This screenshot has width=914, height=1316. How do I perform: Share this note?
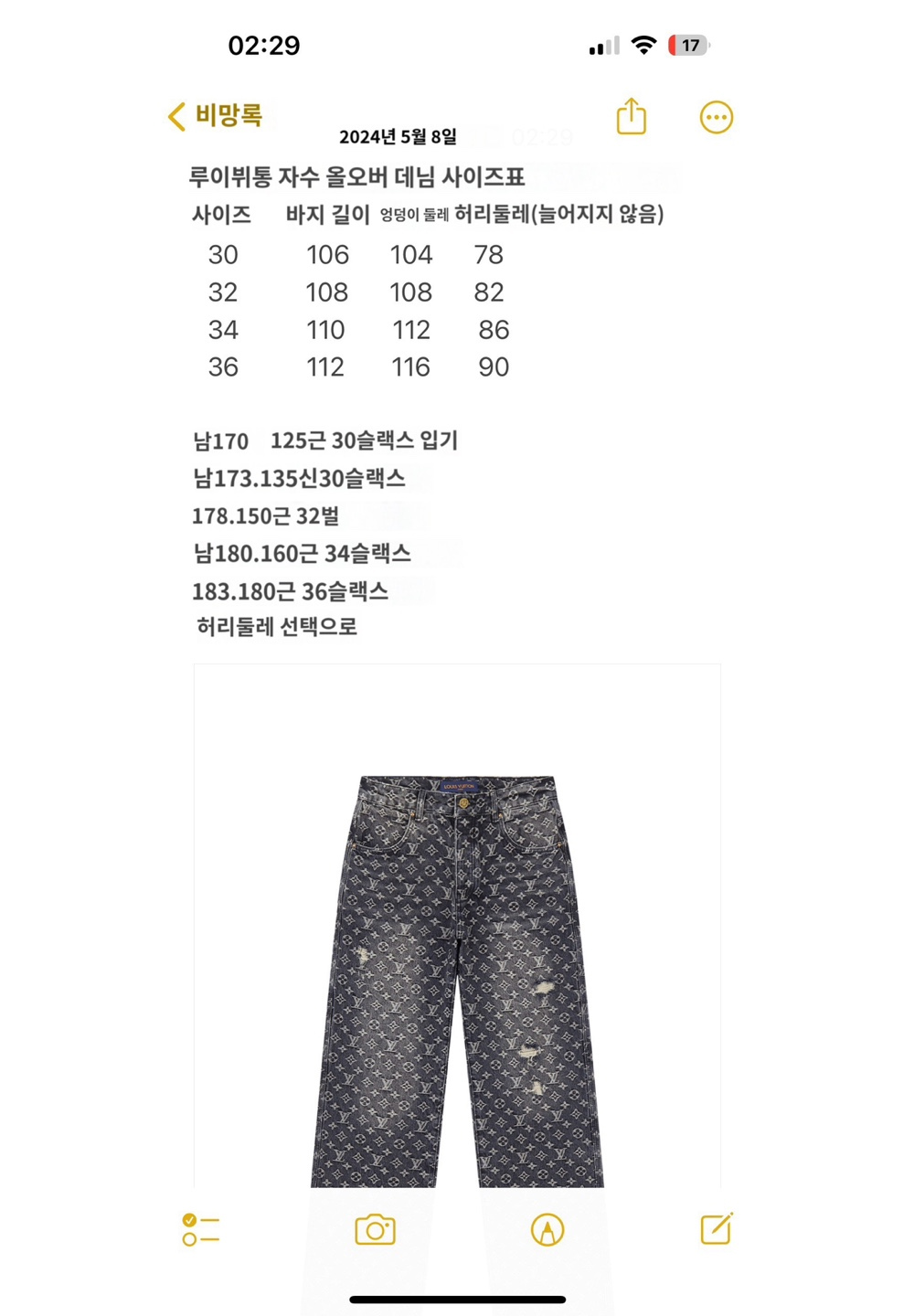[x=631, y=117]
